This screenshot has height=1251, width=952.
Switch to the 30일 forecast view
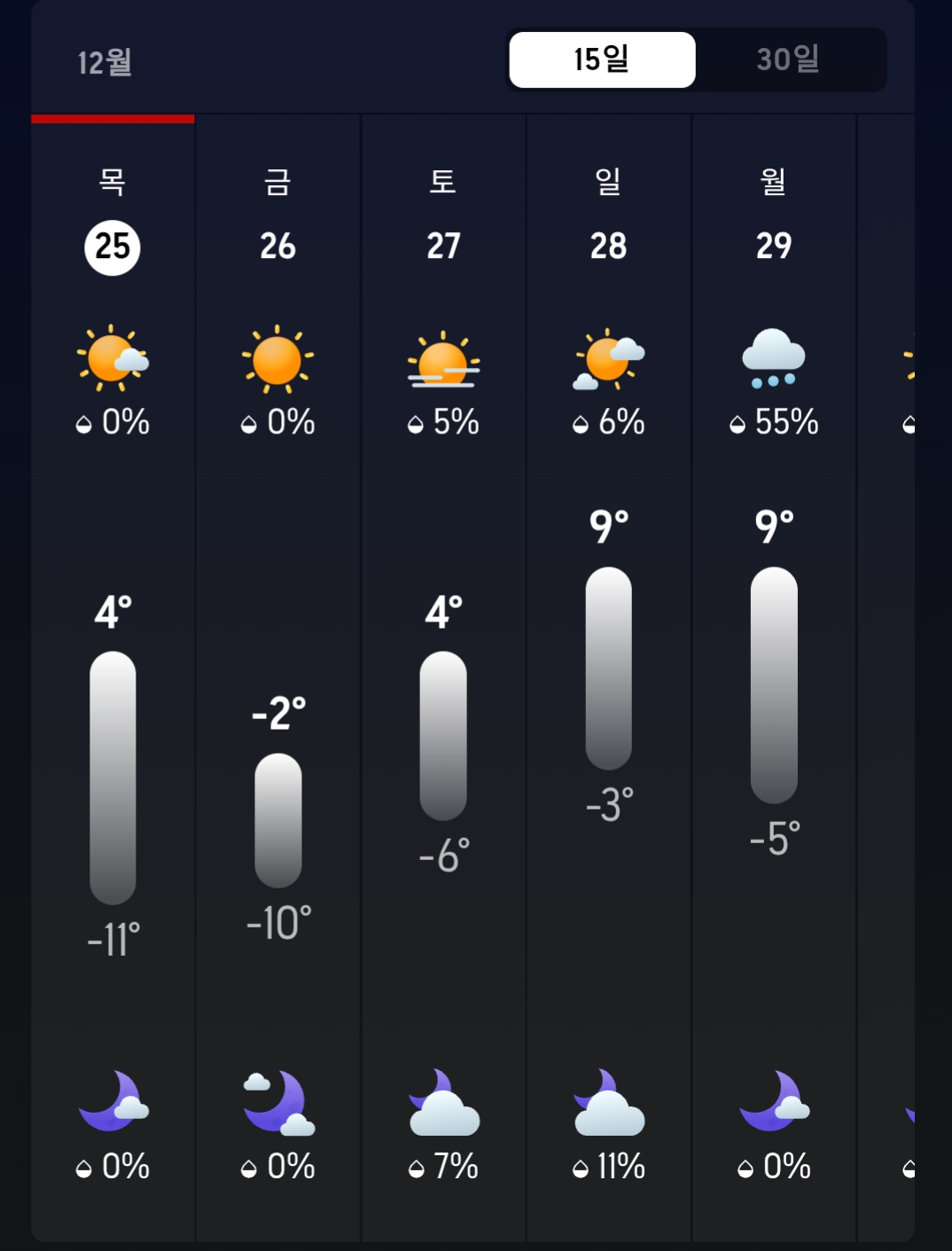(788, 59)
